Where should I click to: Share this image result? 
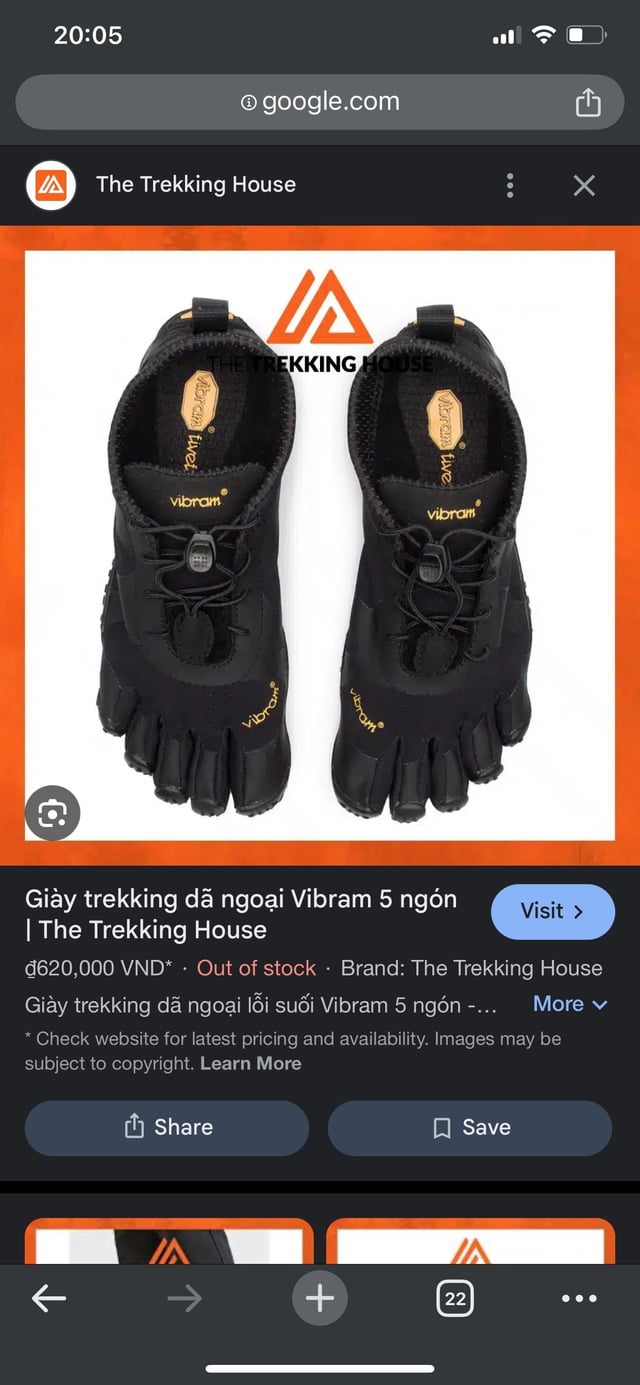167,1128
